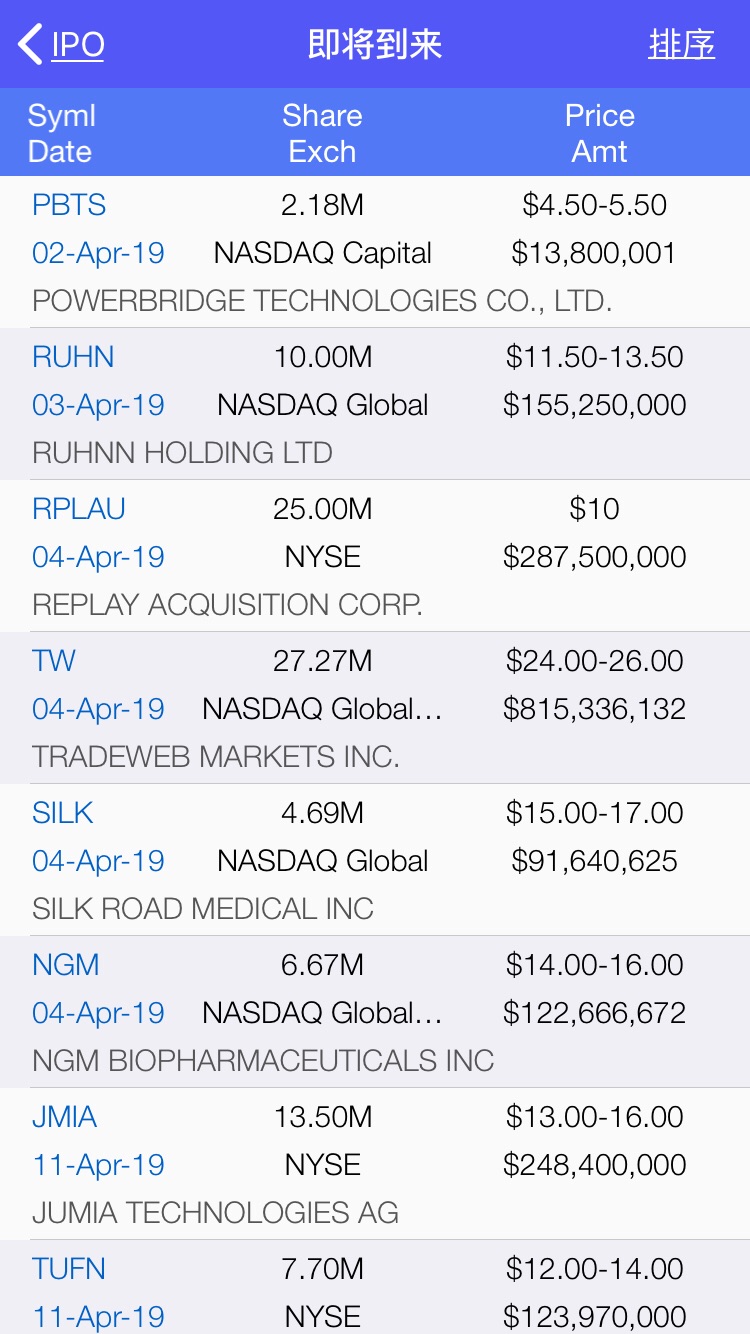View the JMIA Jumia Technologies listing

(x=375, y=1164)
